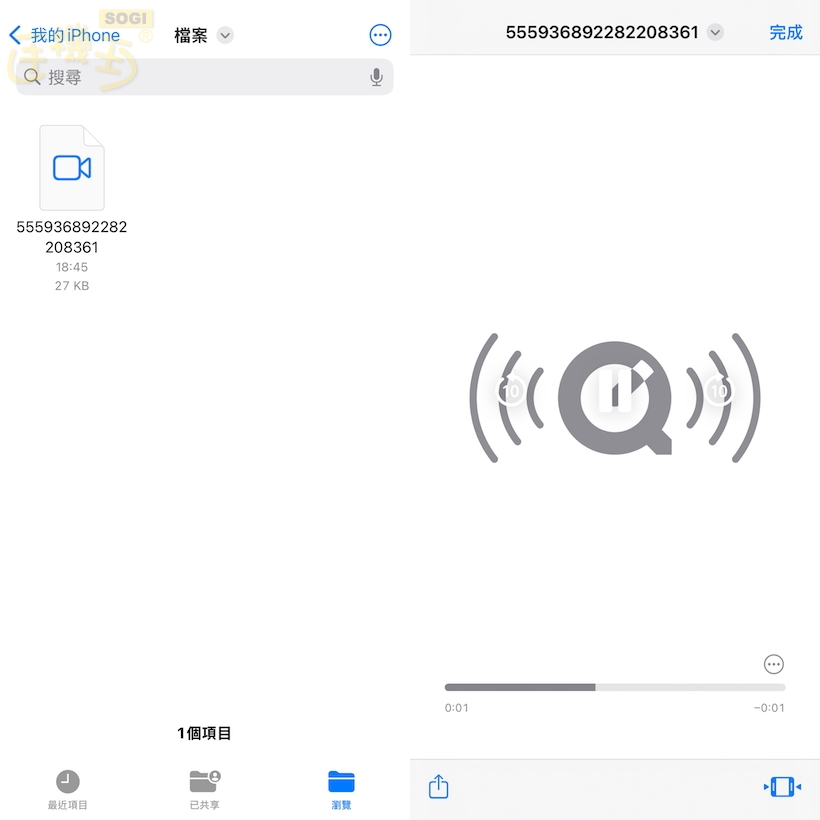Expand the player file name dropdown
The width and height of the screenshot is (820, 820).
coord(714,32)
